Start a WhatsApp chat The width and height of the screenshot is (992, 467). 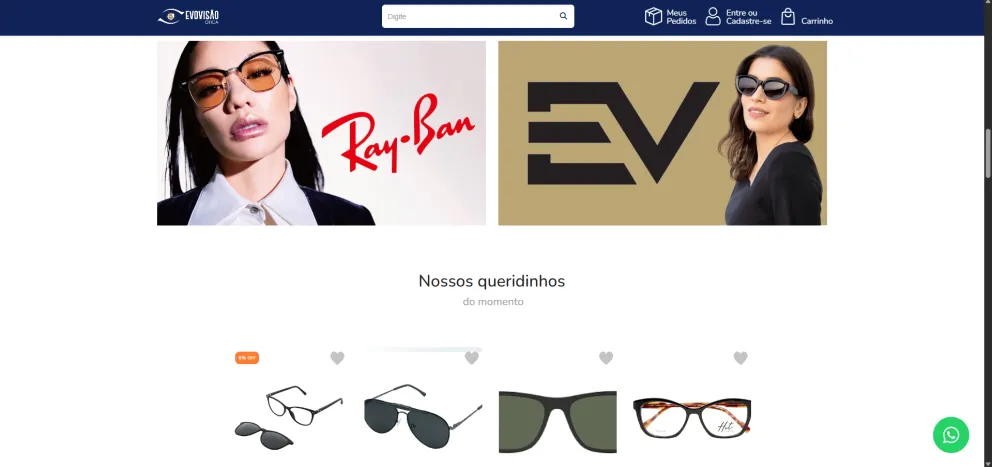click(951, 435)
